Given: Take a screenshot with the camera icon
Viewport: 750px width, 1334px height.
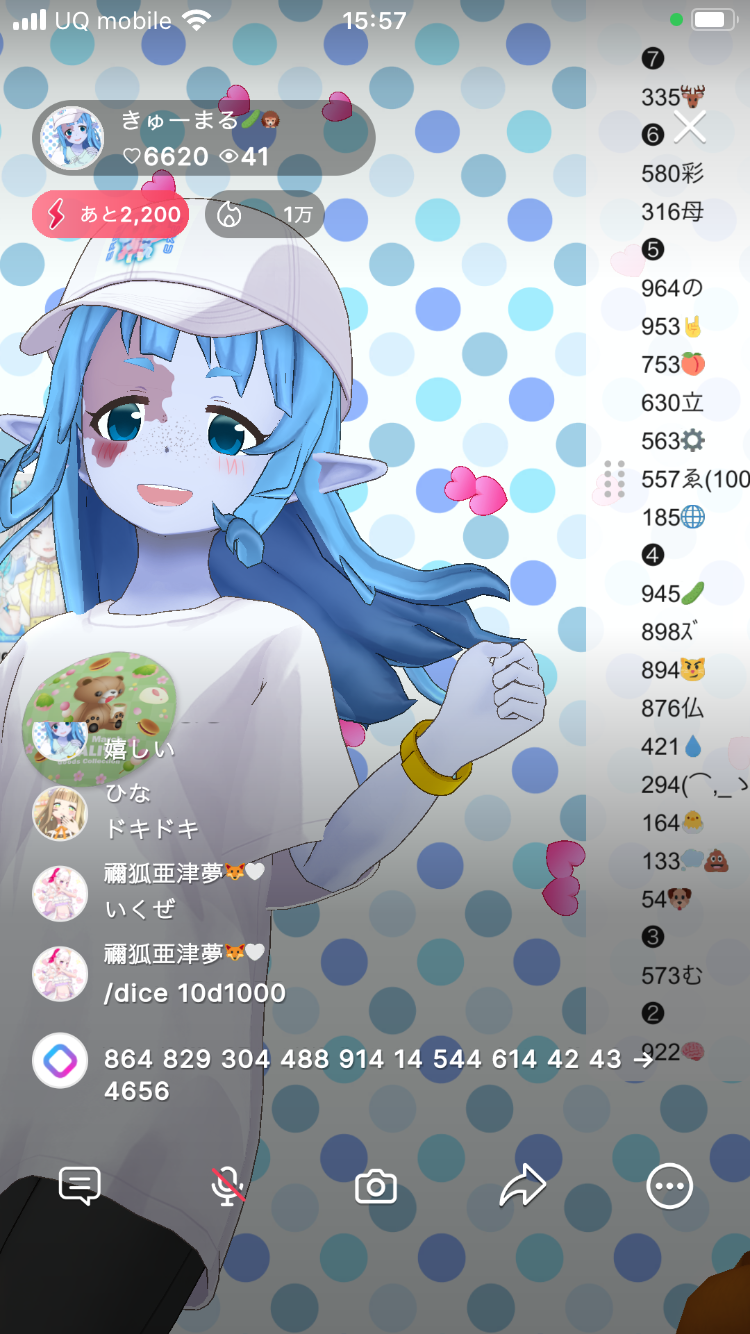Looking at the screenshot, I should 376,1187.
